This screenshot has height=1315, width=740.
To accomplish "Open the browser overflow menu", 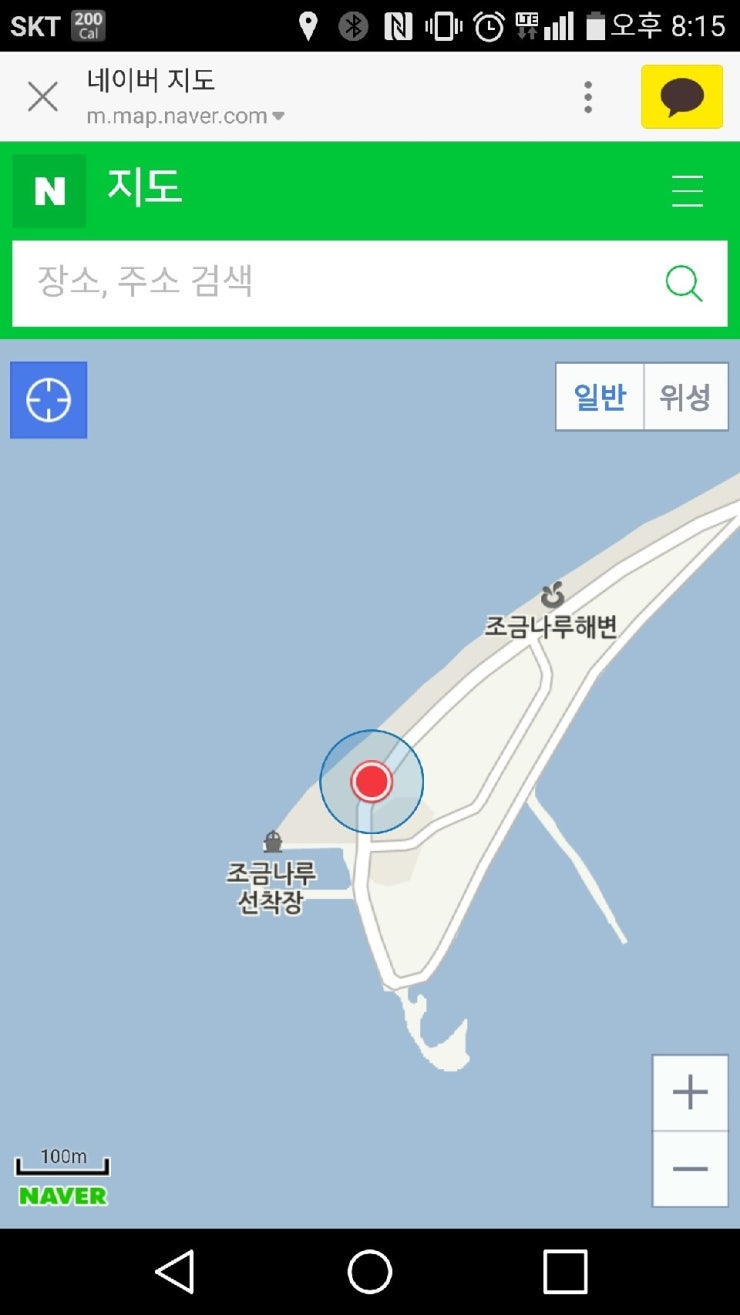I will click(x=588, y=97).
